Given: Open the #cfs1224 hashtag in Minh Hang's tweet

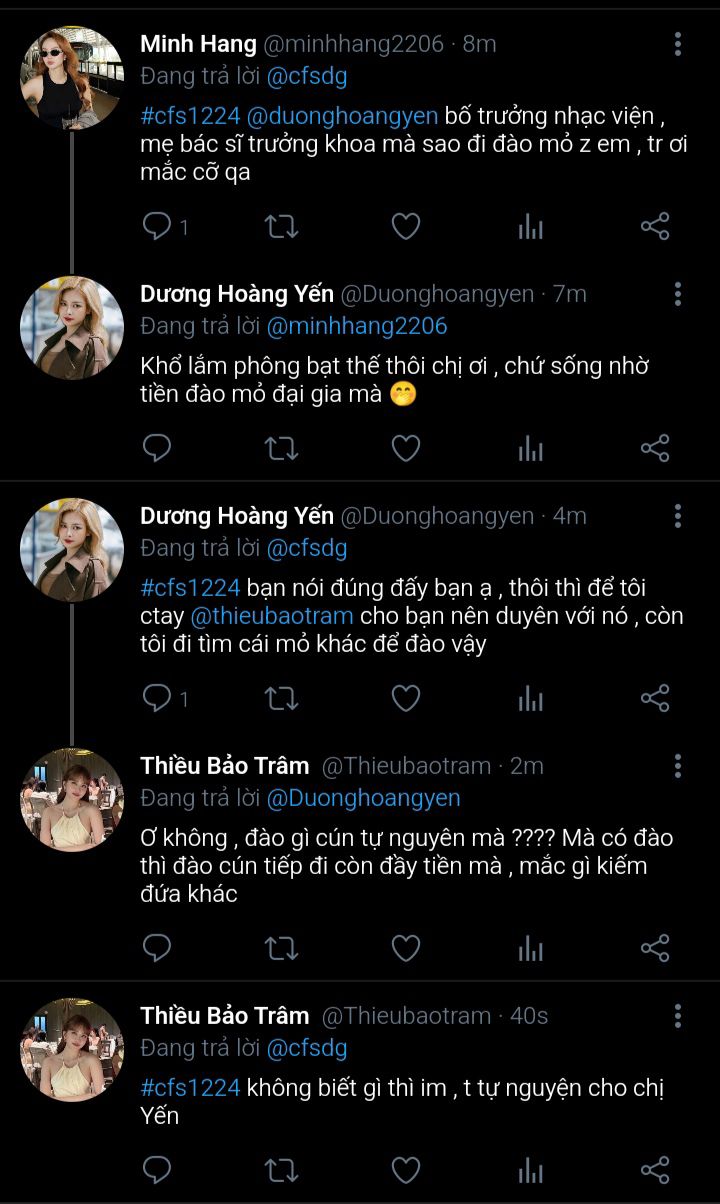Looking at the screenshot, I should point(189,116).
